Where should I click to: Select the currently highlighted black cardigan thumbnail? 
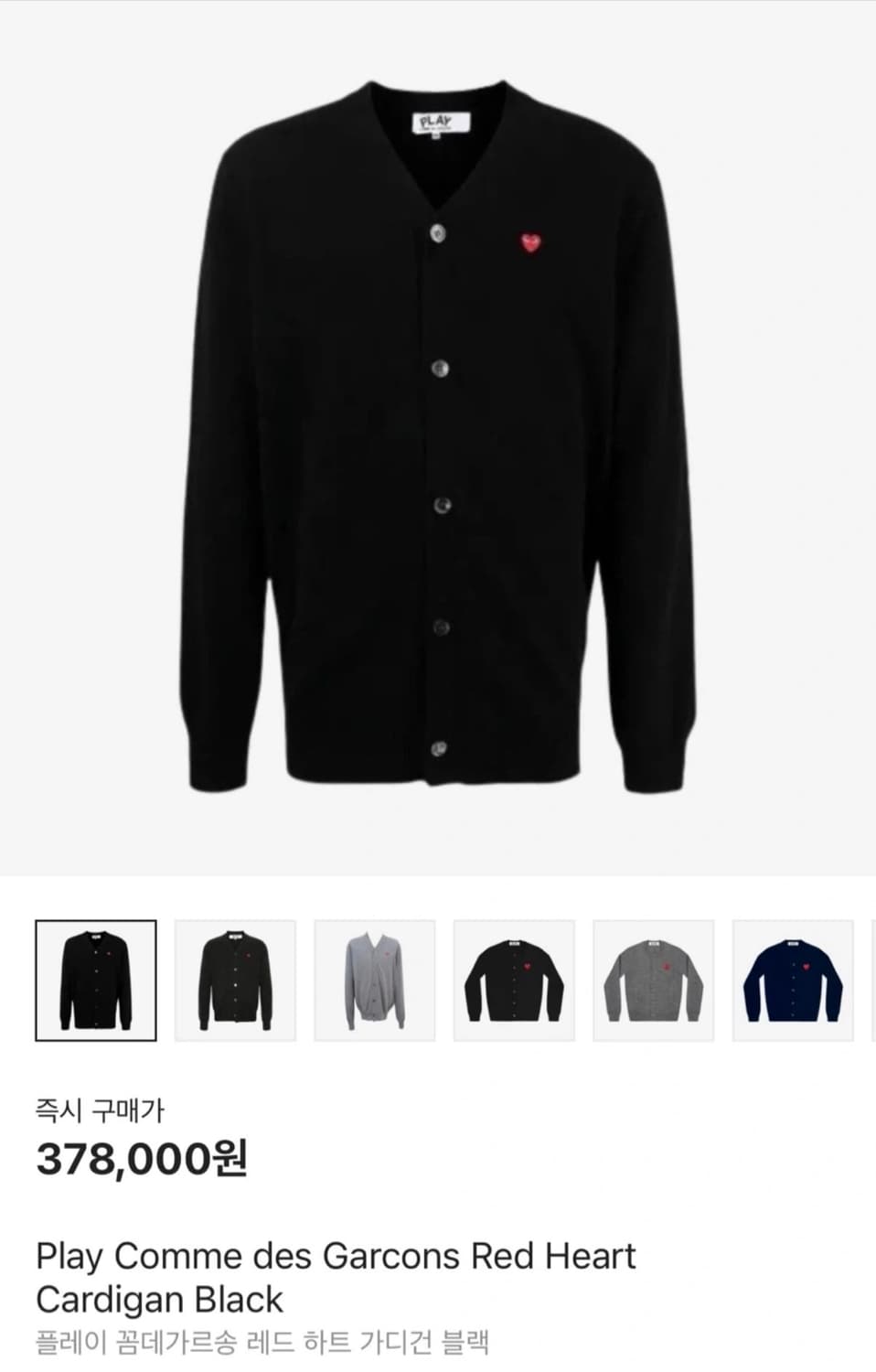[96, 981]
